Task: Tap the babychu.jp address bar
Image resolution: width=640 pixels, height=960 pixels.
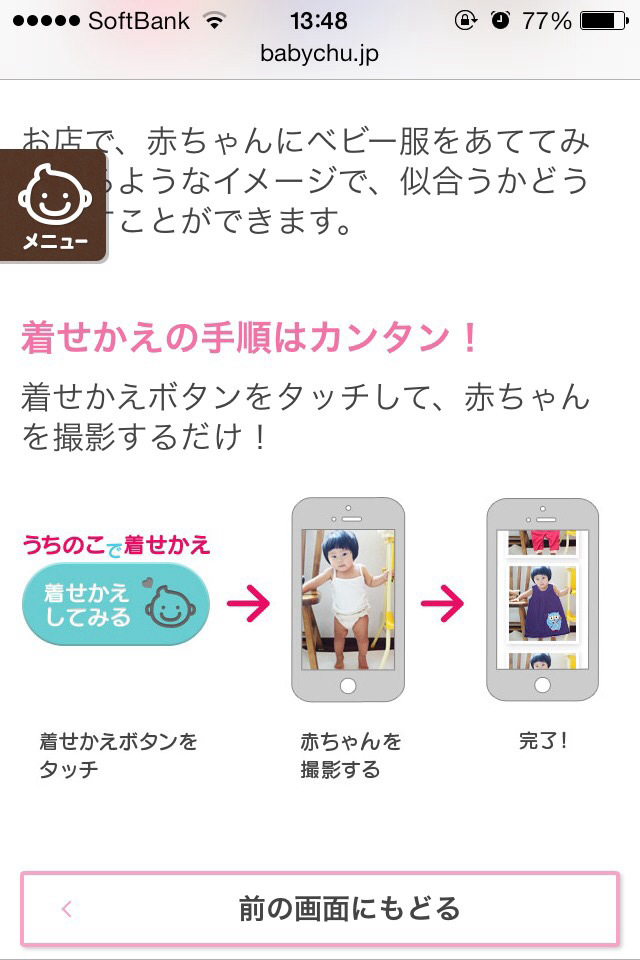Action: [320, 54]
